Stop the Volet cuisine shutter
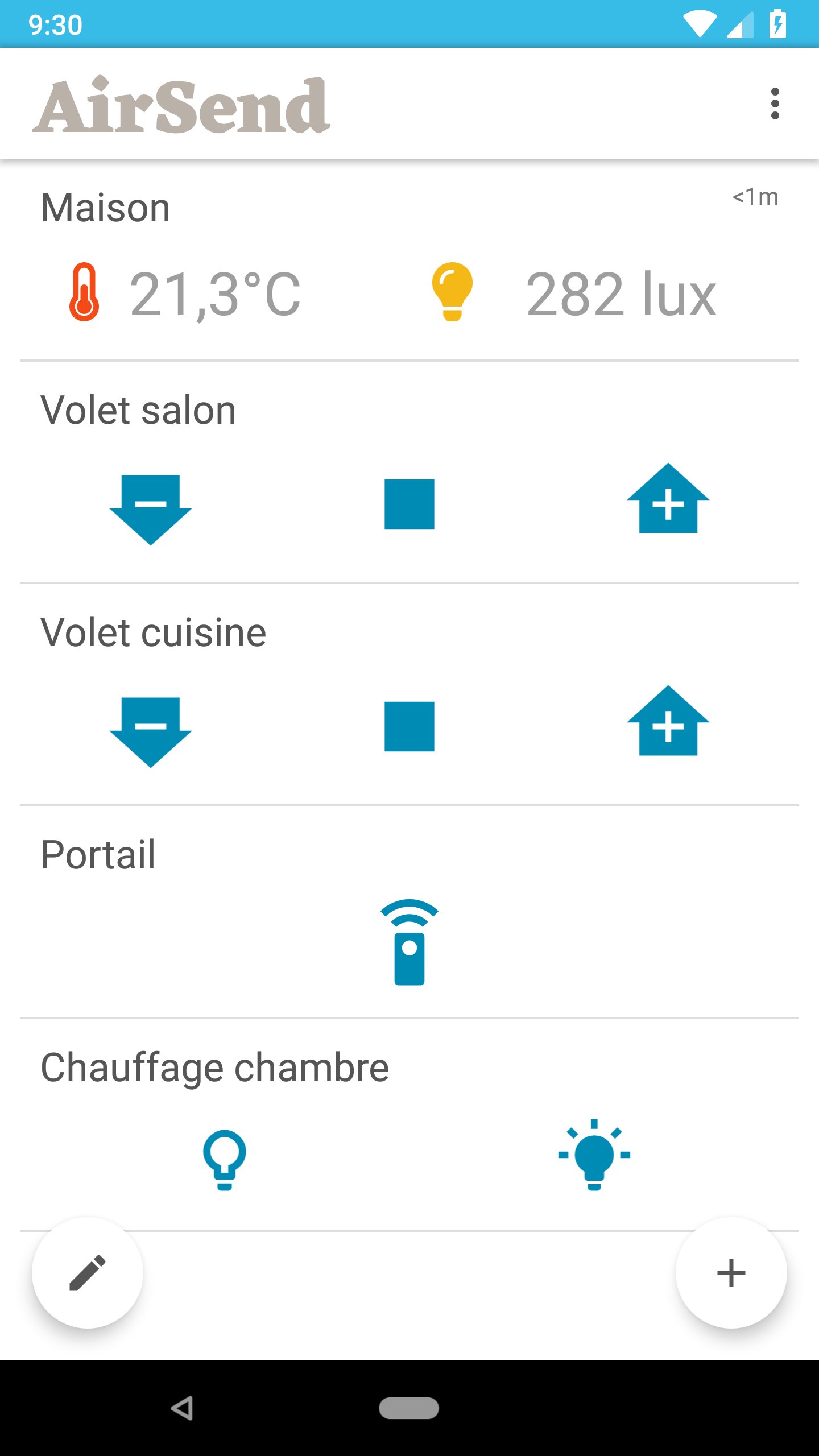Viewport: 819px width, 1456px height. pos(409,726)
